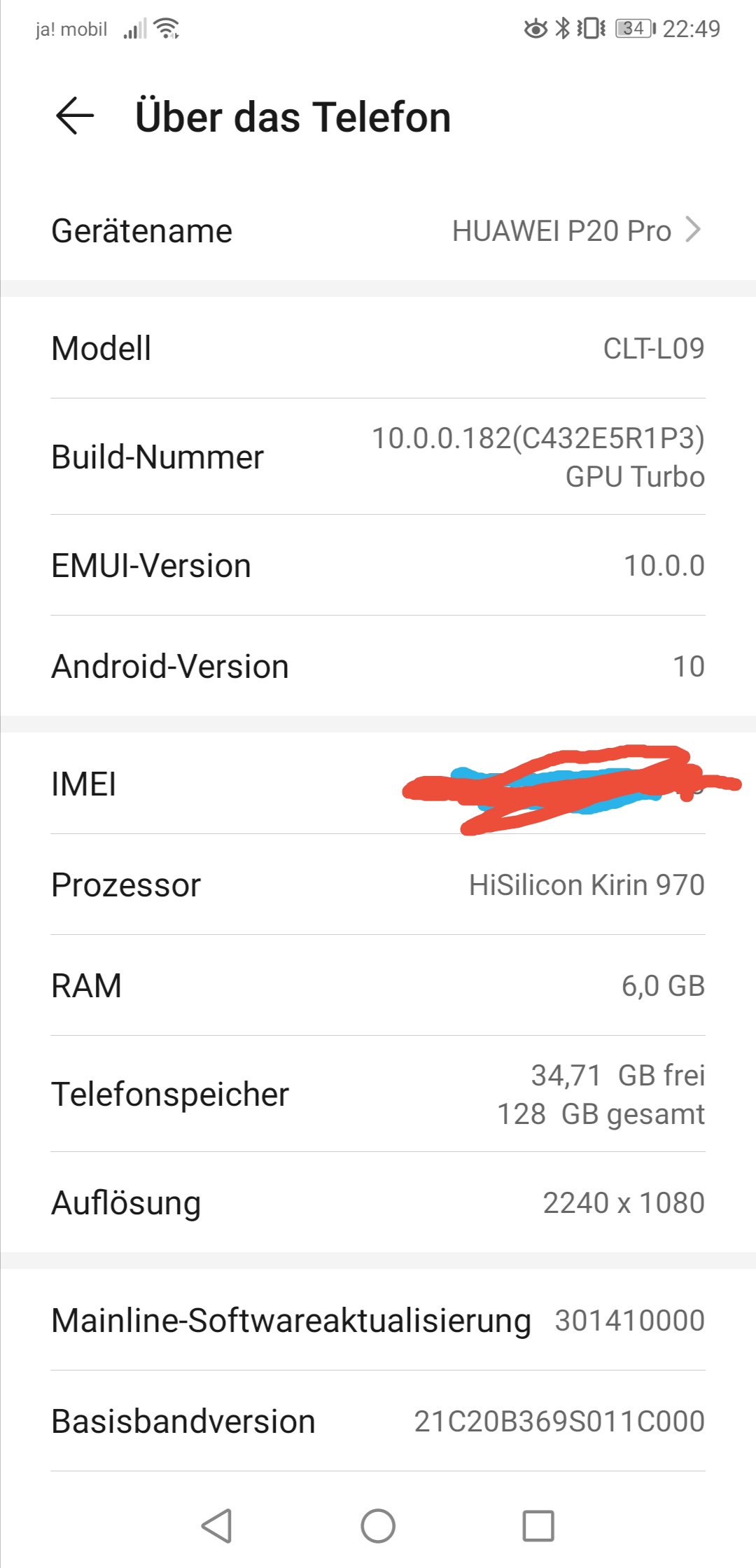Open the Gerätename row
The image size is (756, 1568).
[378, 230]
